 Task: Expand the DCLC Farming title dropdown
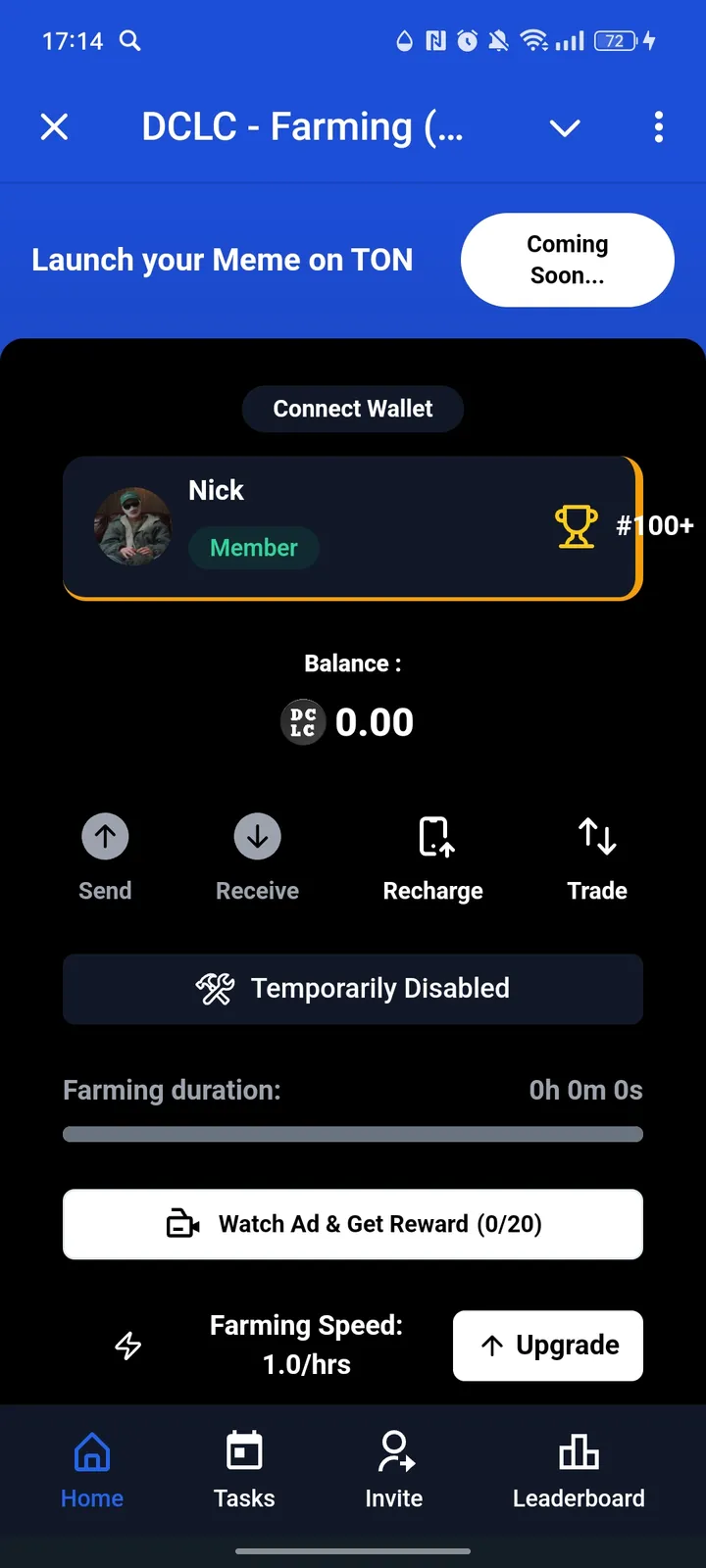[564, 127]
